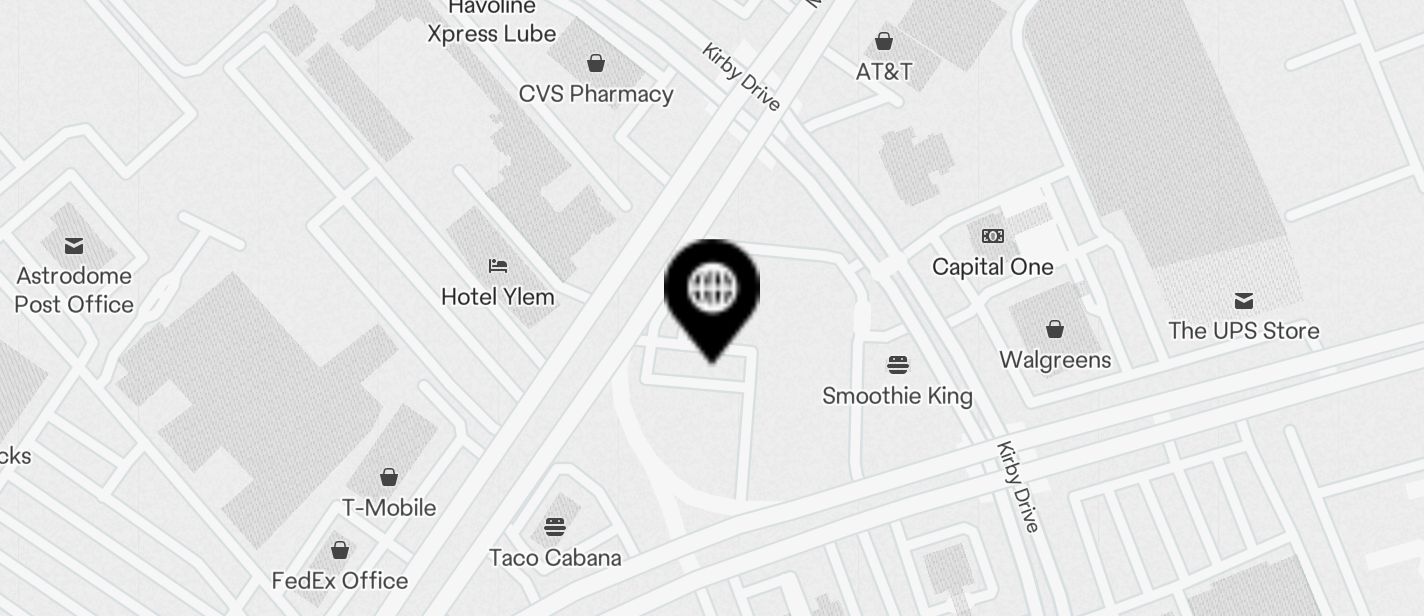Open the Taco Cabana map marker

click(x=555, y=527)
